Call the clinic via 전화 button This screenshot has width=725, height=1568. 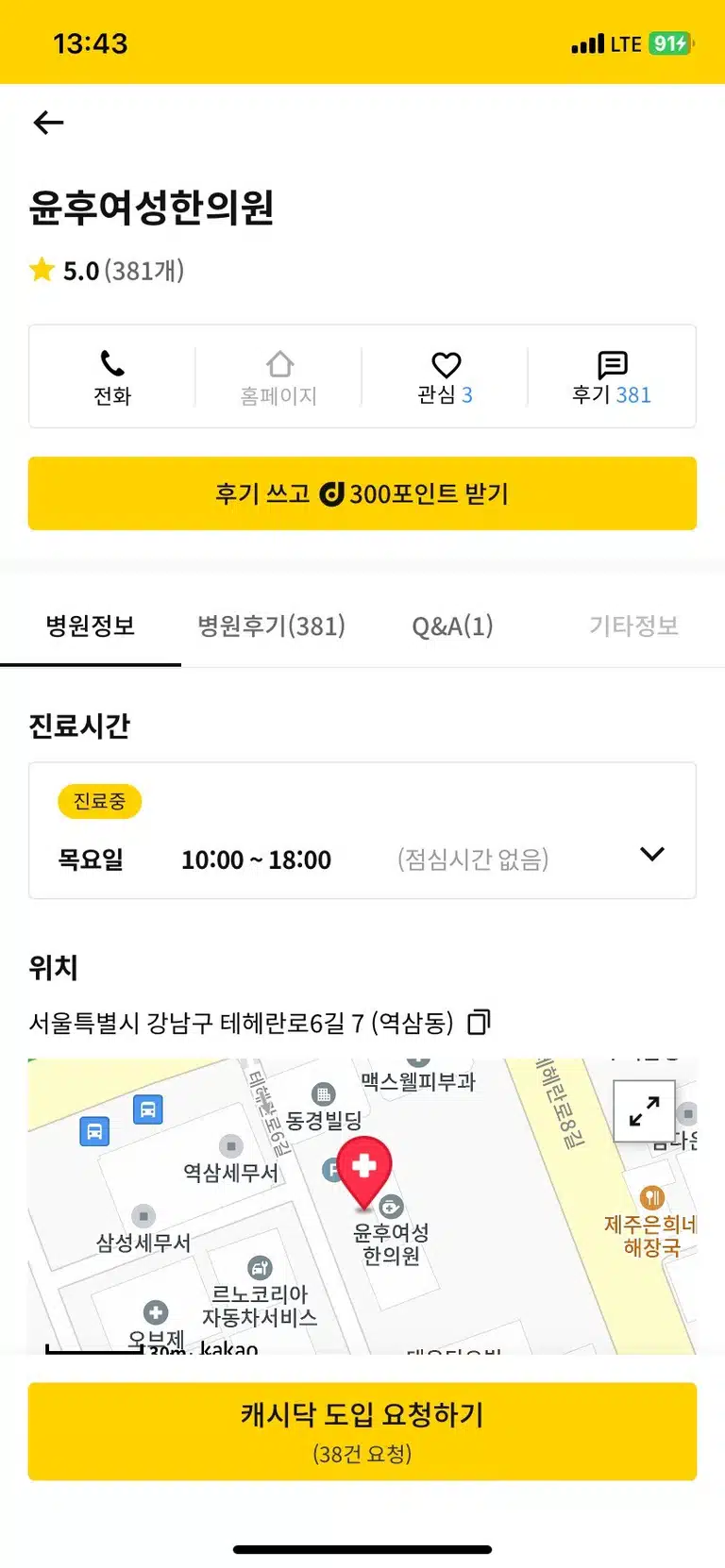pos(112,377)
